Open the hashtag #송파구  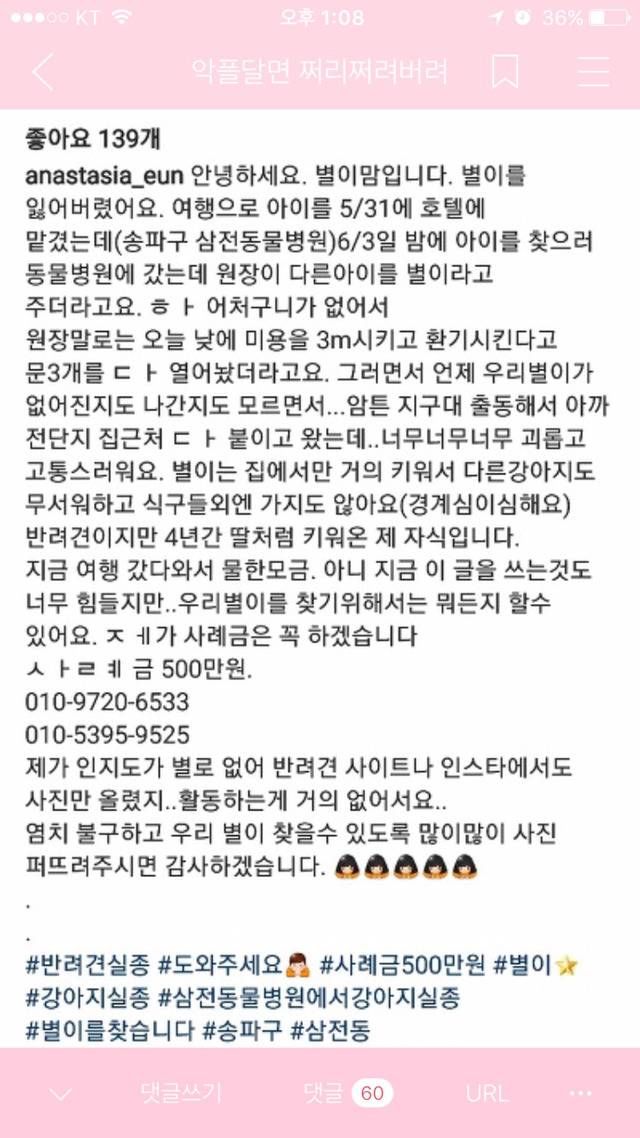[241, 1030]
